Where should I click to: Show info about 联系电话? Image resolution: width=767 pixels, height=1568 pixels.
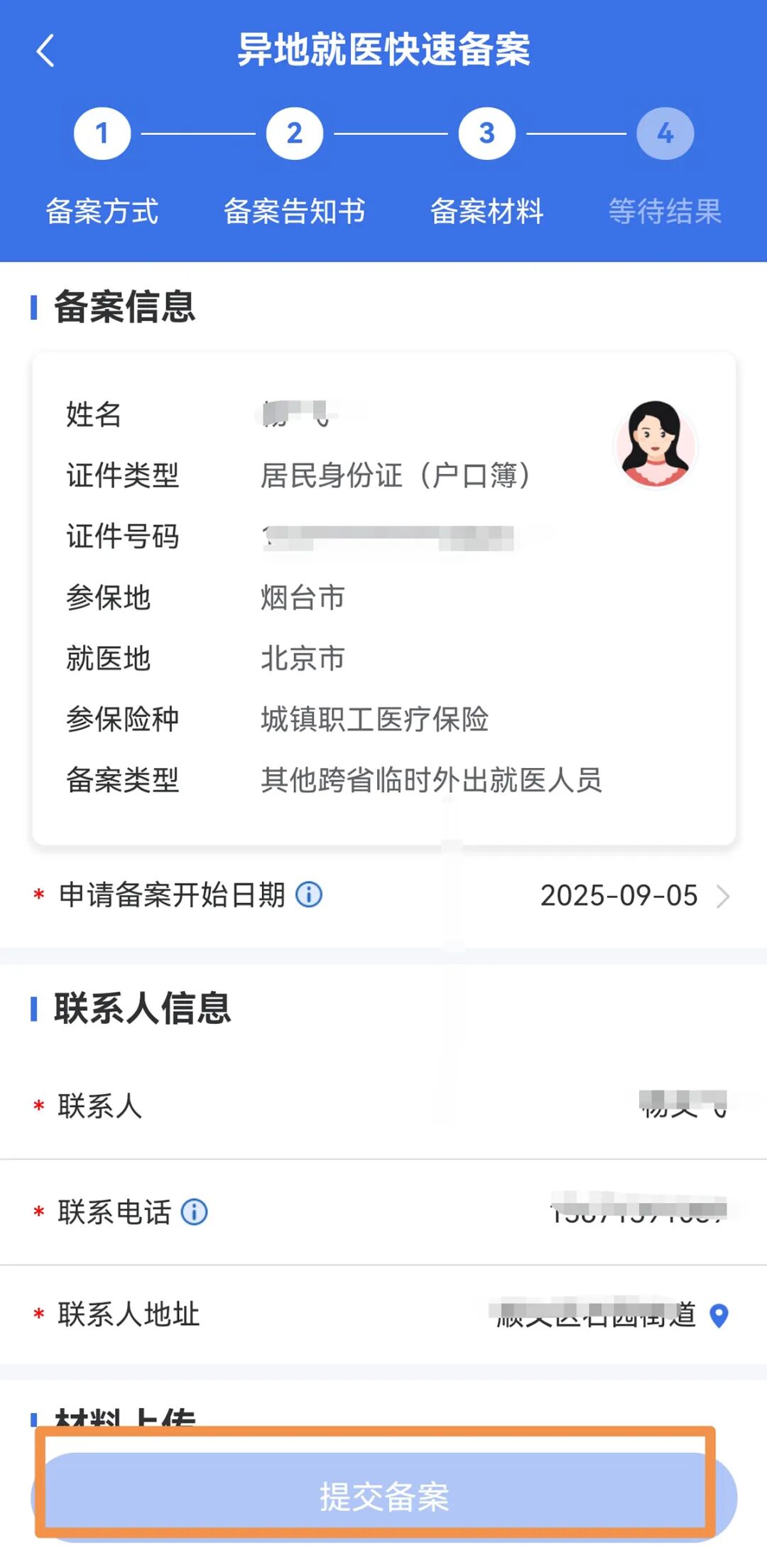pos(195,1212)
